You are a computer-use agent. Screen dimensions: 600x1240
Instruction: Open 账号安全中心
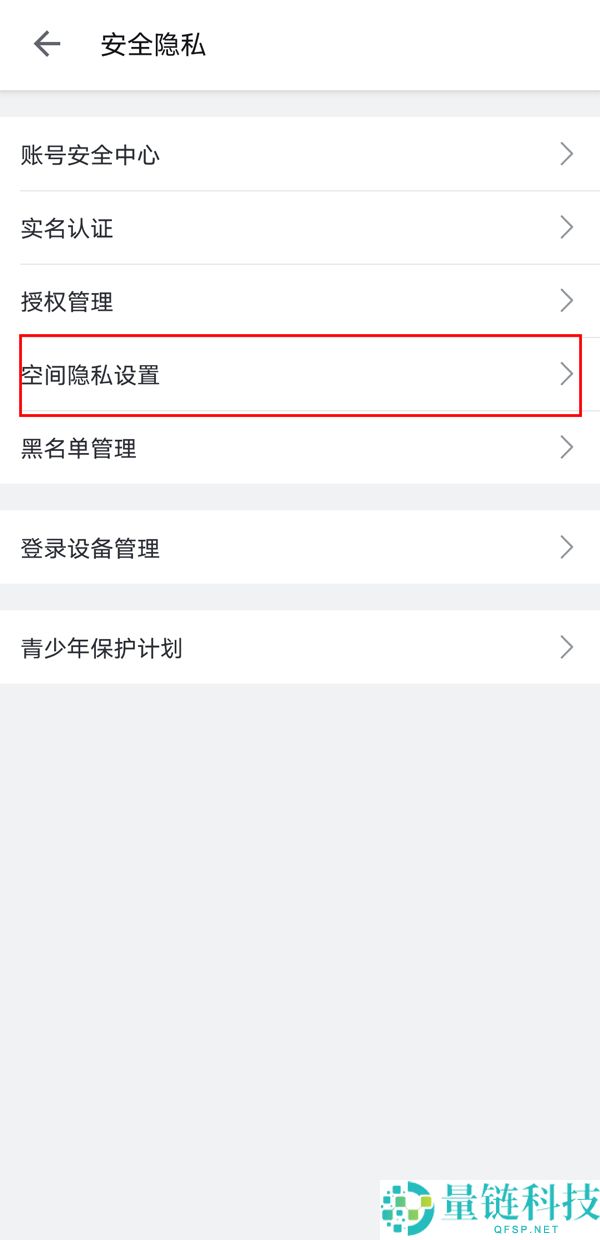pos(300,154)
